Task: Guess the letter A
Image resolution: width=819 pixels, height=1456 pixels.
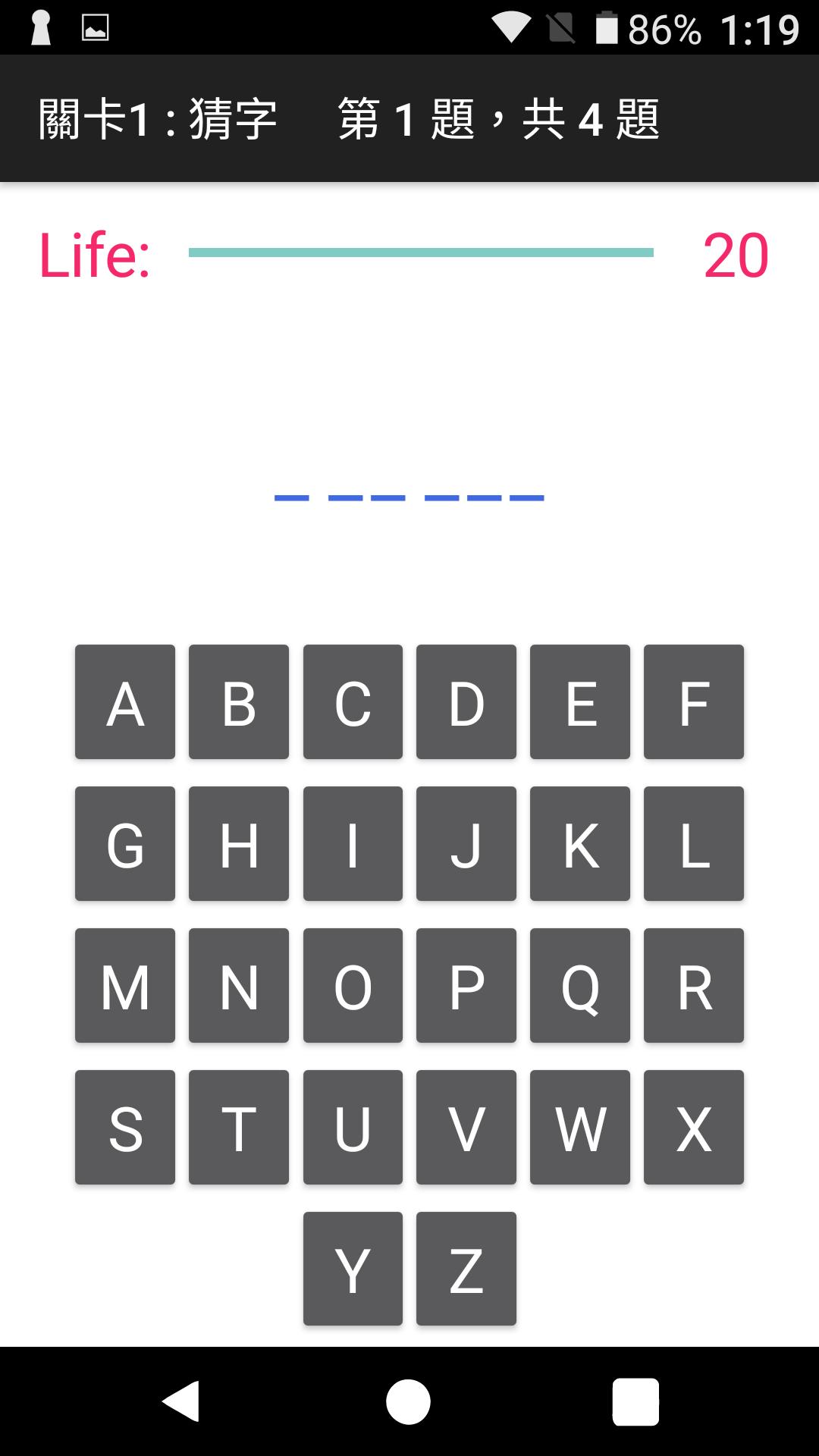Action: 125,701
